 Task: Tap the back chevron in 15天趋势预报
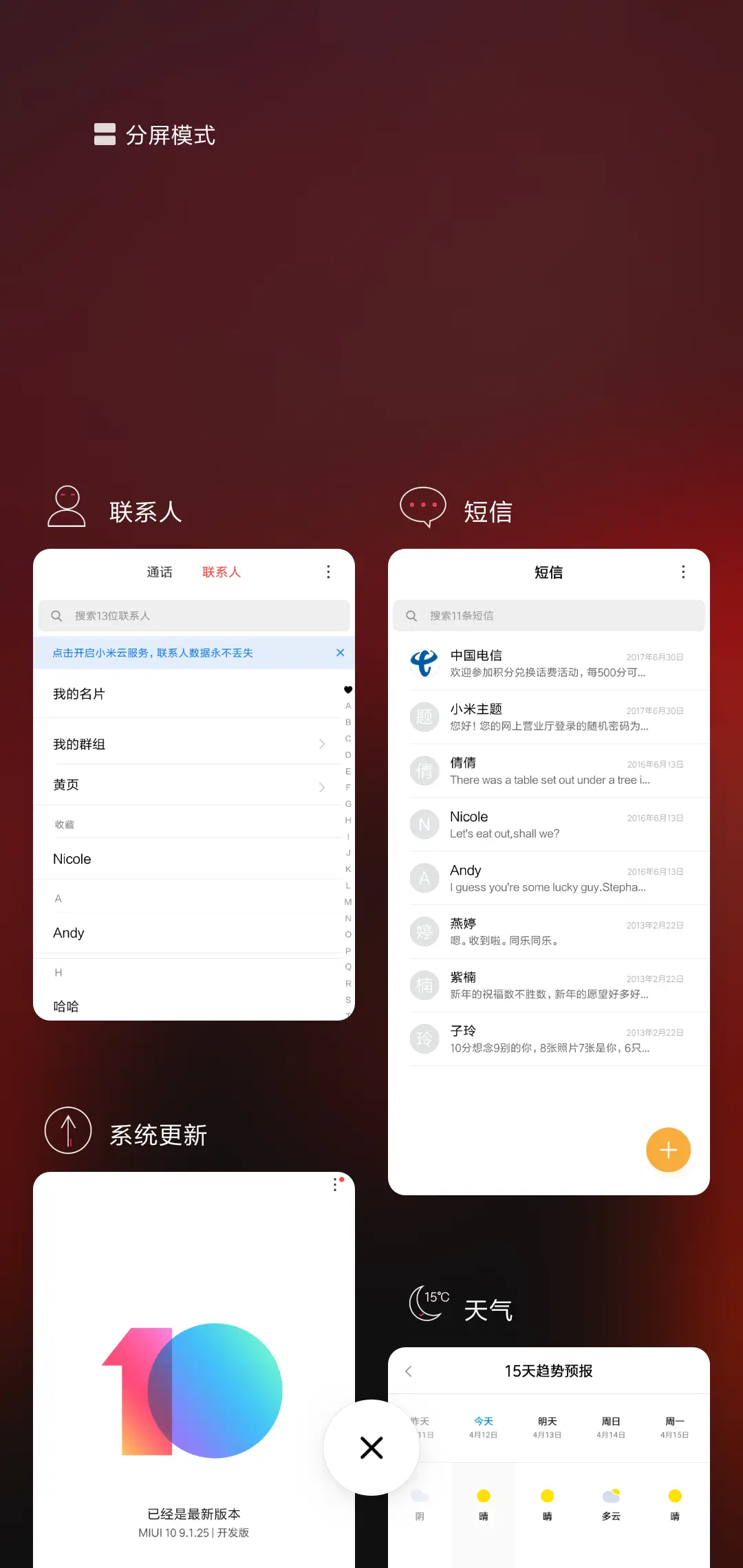tap(408, 1371)
